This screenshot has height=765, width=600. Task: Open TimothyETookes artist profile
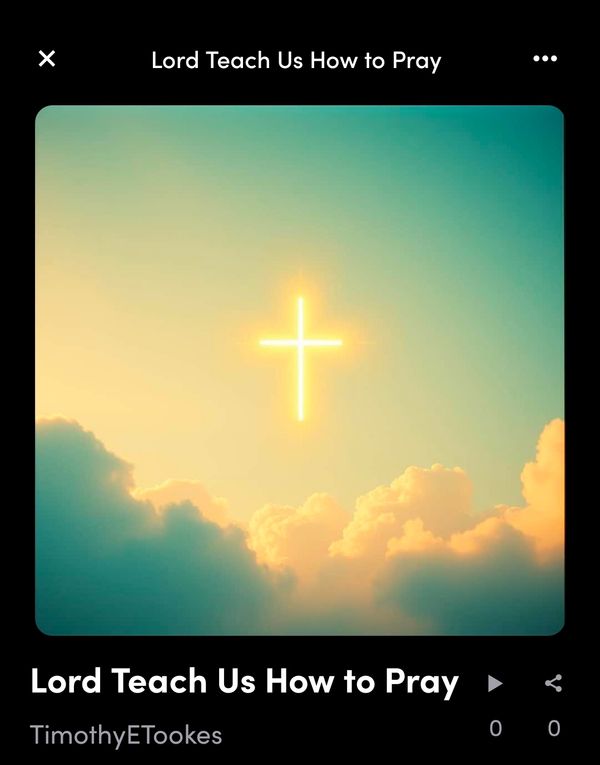click(126, 736)
